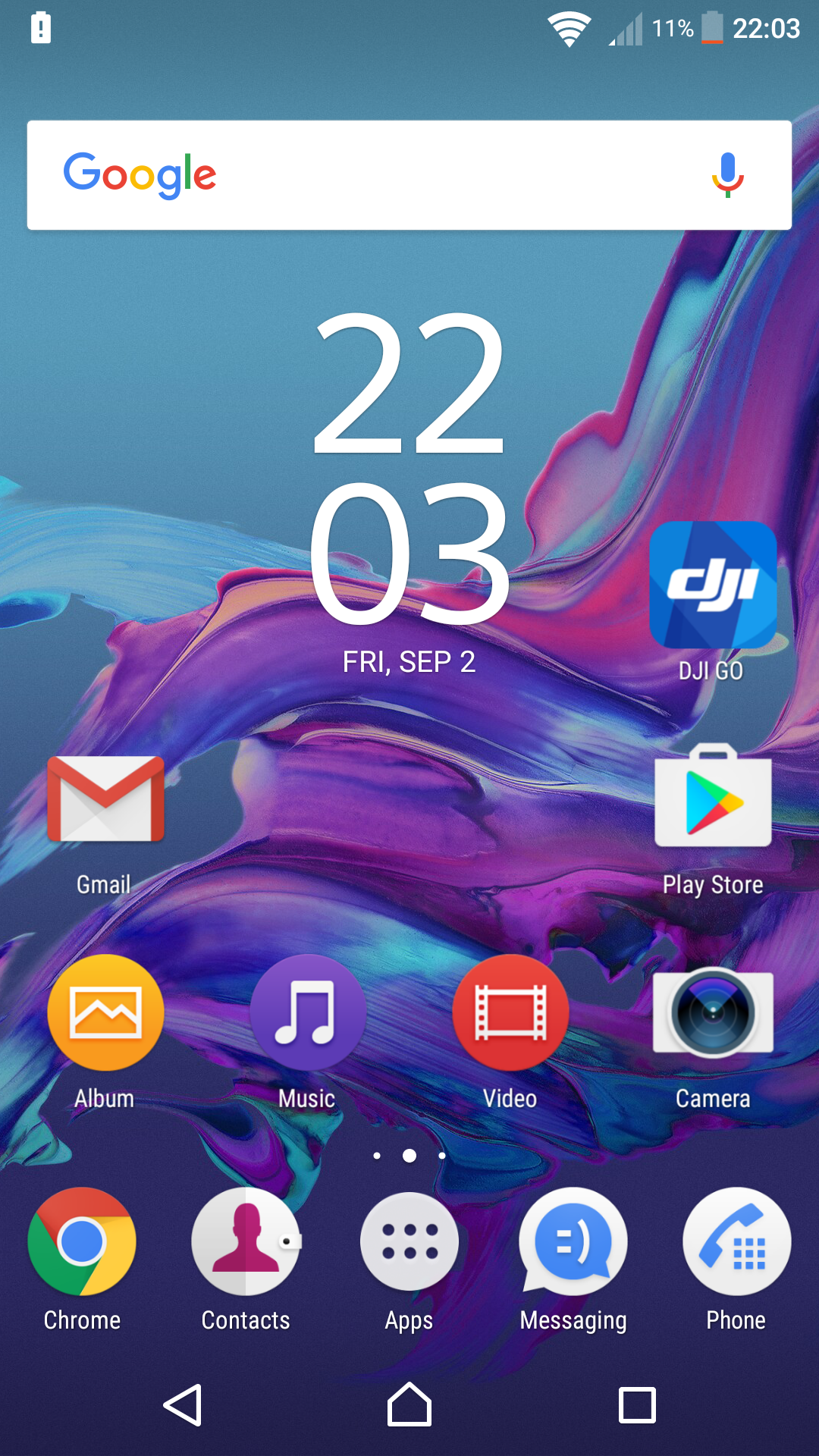
Task: Show recent apps
Action: point(637,1405)
